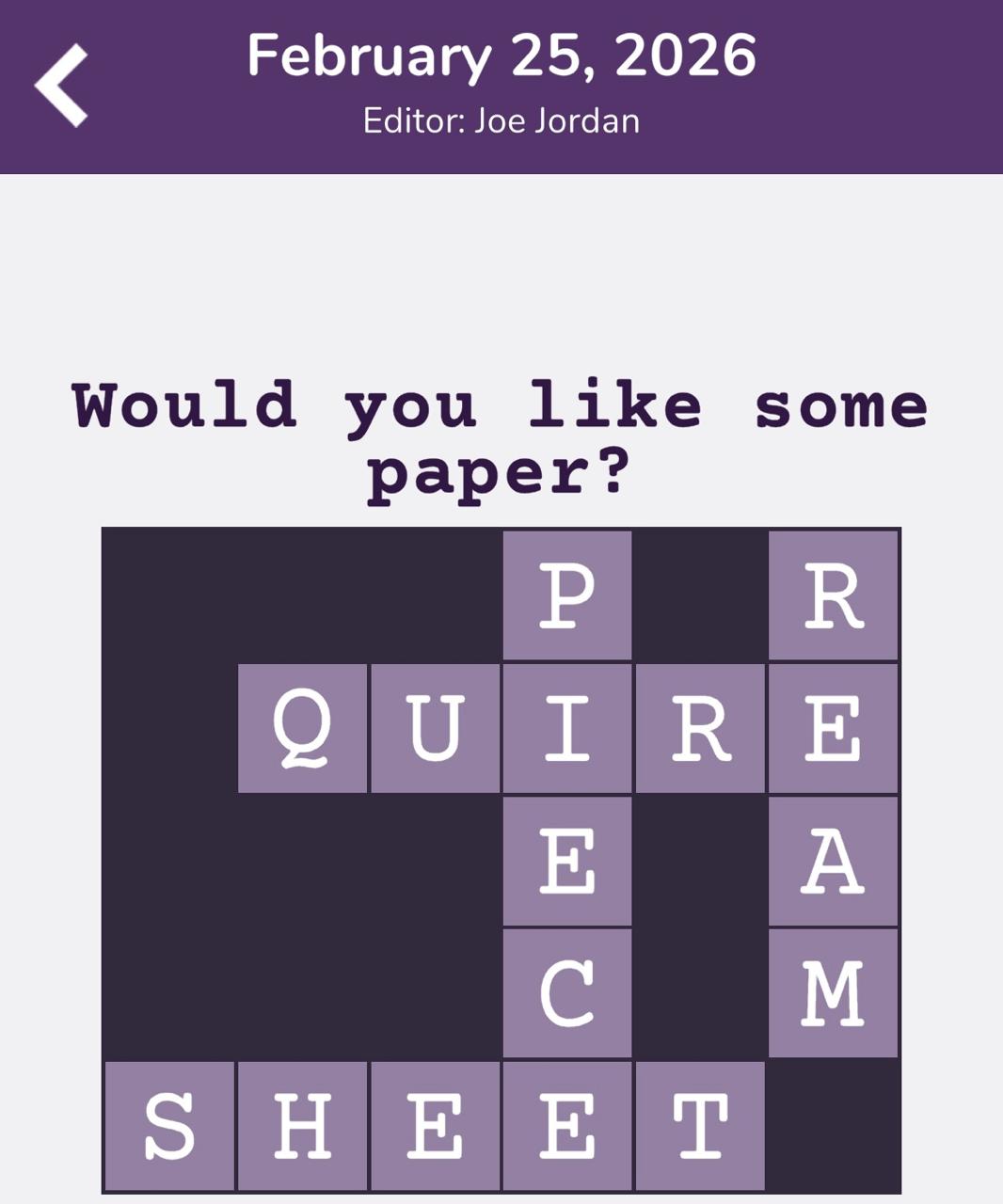Select the S cell starting SHEET

(x=169, y=1126)
